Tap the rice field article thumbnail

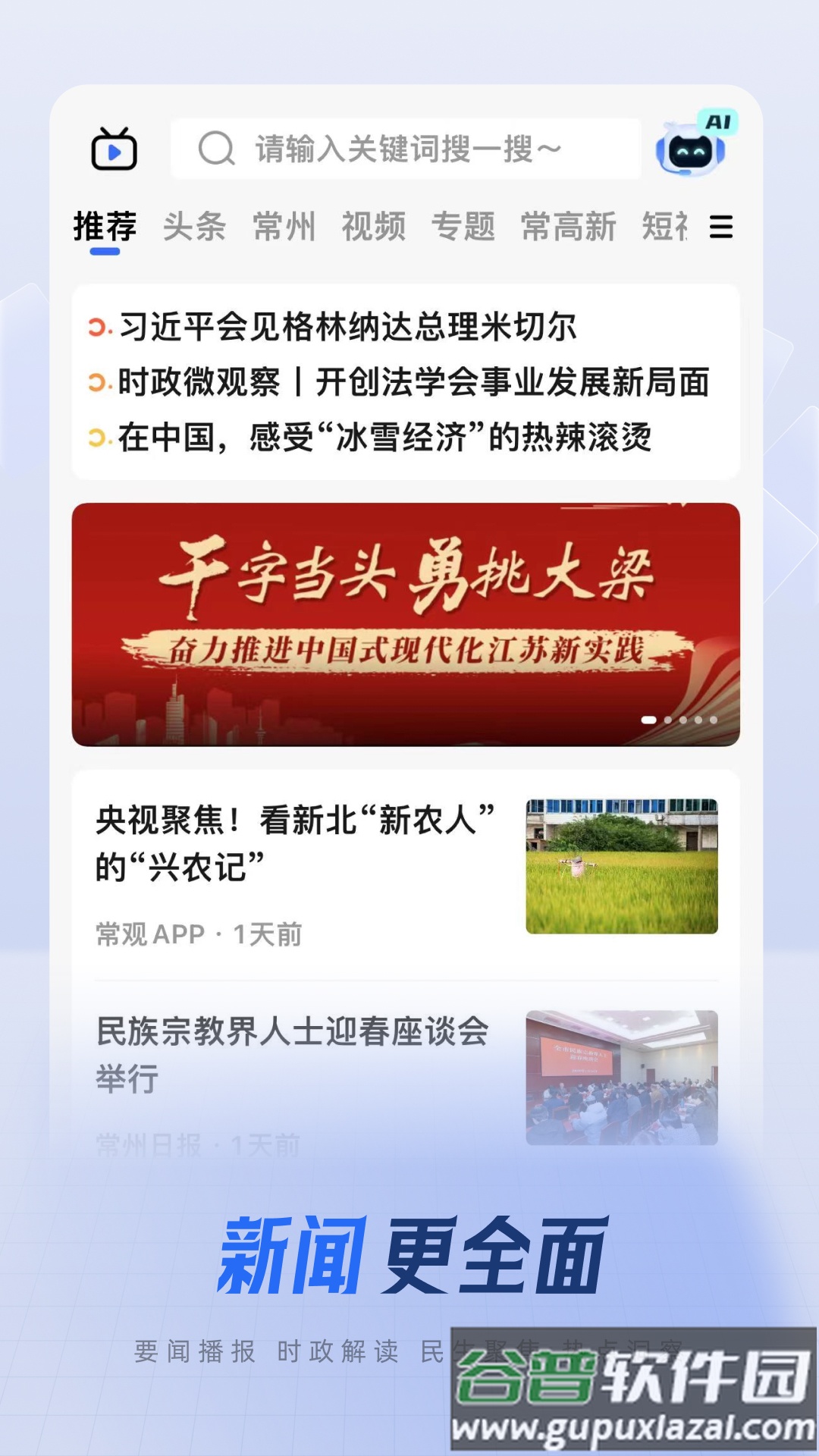point(622,864)
